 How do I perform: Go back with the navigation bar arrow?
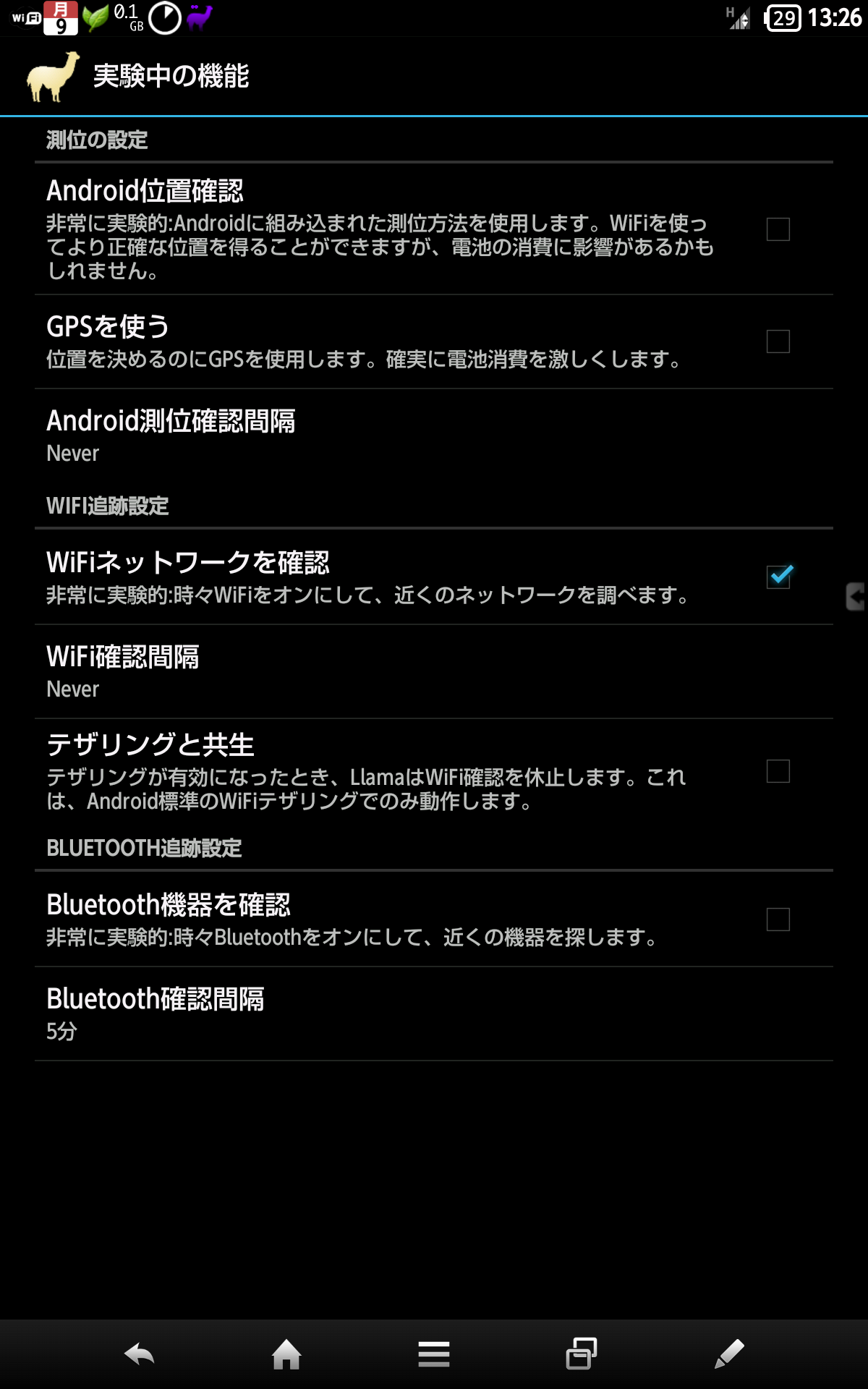[x=140, y=1354]
